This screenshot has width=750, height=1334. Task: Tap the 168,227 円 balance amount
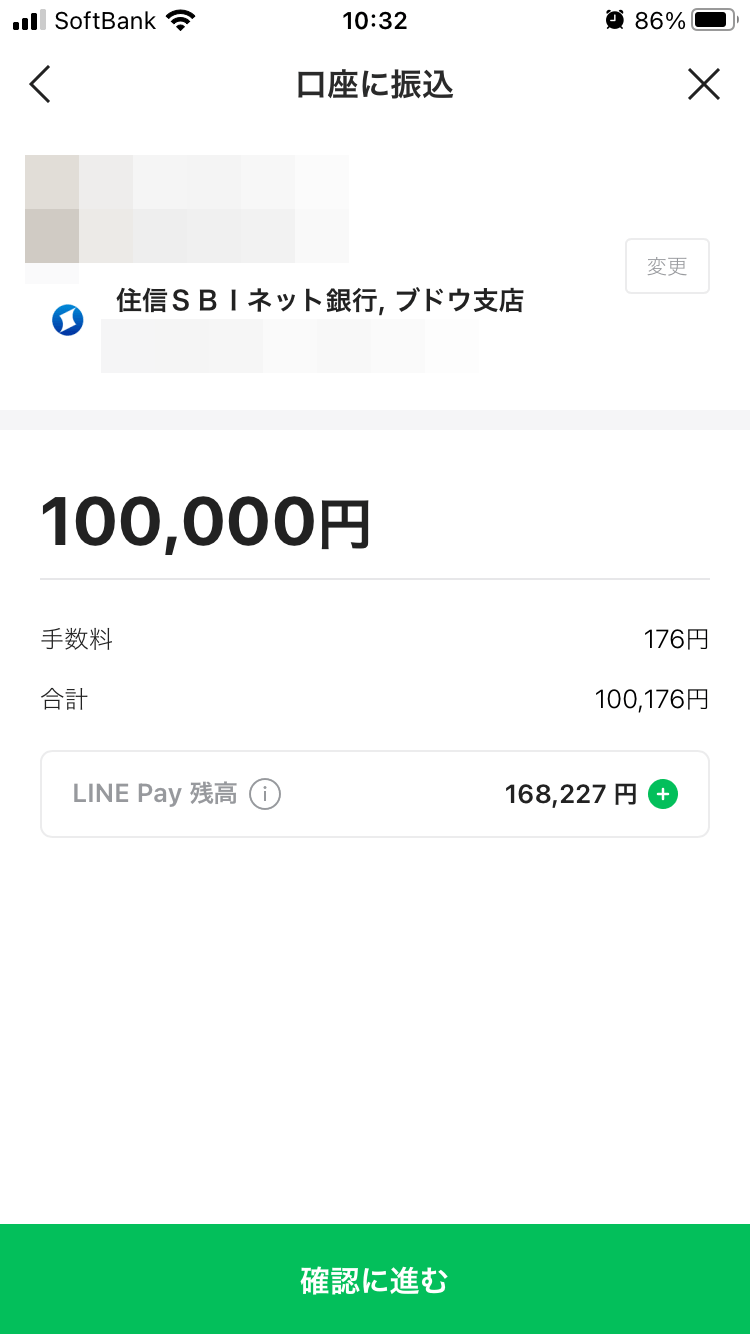(x=572, y=793)
